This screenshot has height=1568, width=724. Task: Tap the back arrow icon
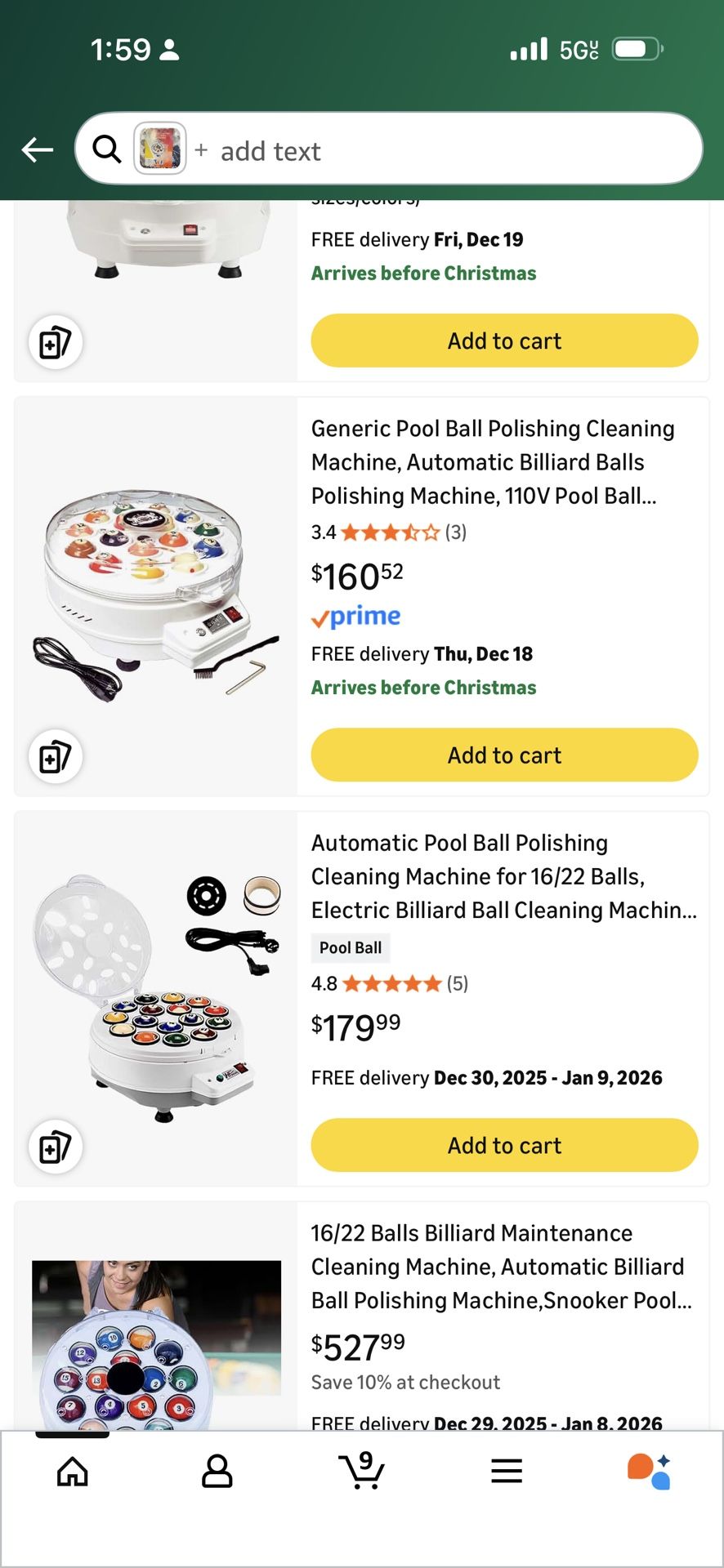click(x=37, y=149)
